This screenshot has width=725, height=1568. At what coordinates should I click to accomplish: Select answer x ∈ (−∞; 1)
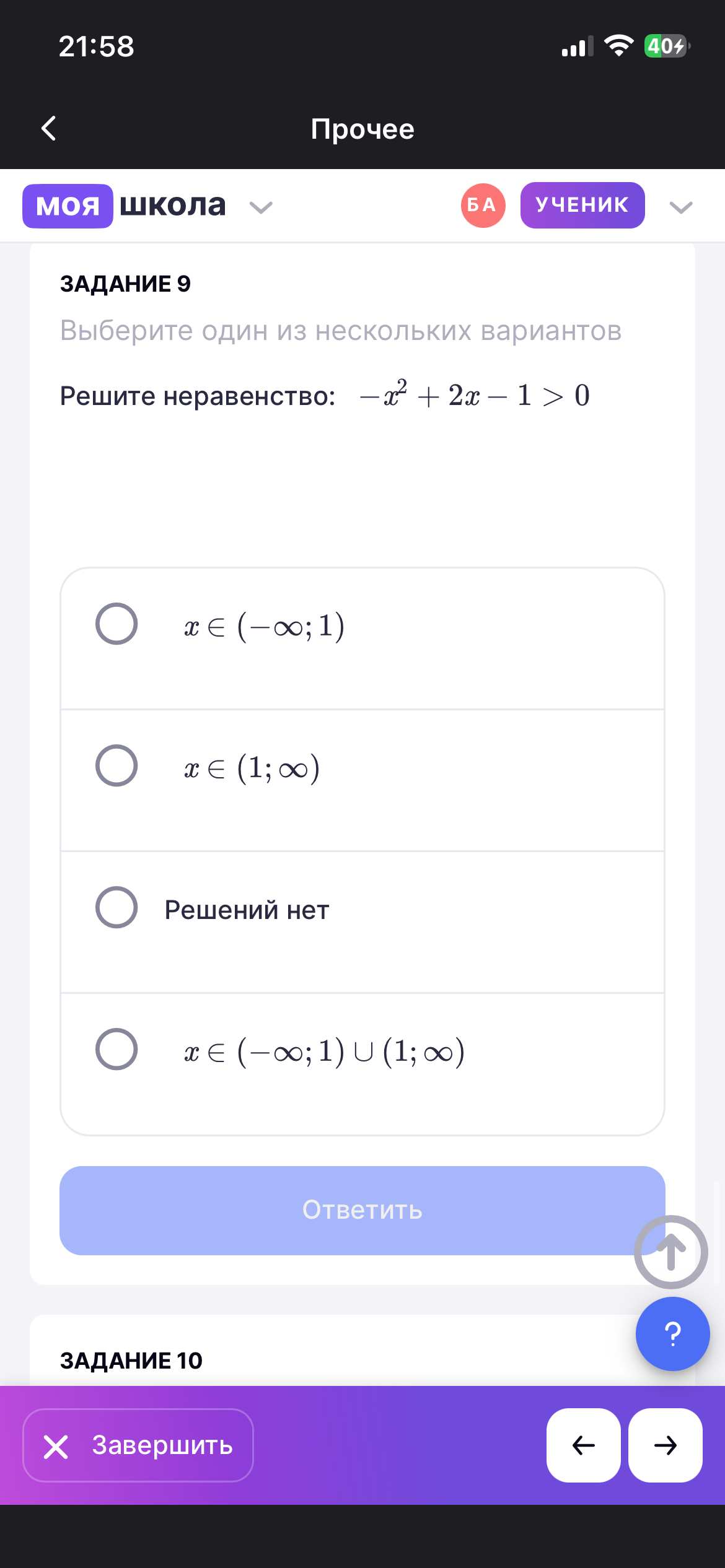coord(116,625)
